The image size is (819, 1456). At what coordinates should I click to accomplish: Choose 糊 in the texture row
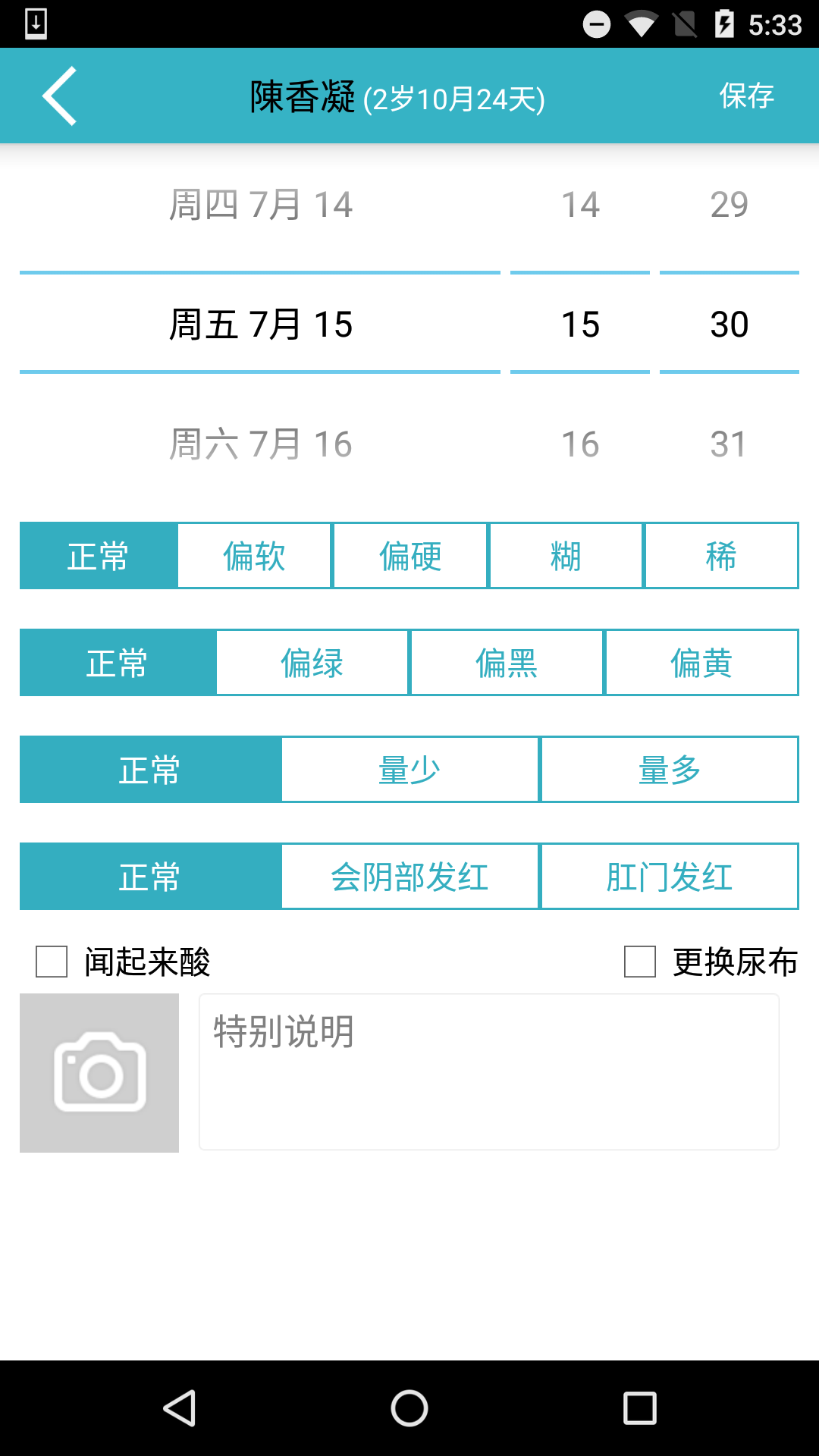pos(565,555)
